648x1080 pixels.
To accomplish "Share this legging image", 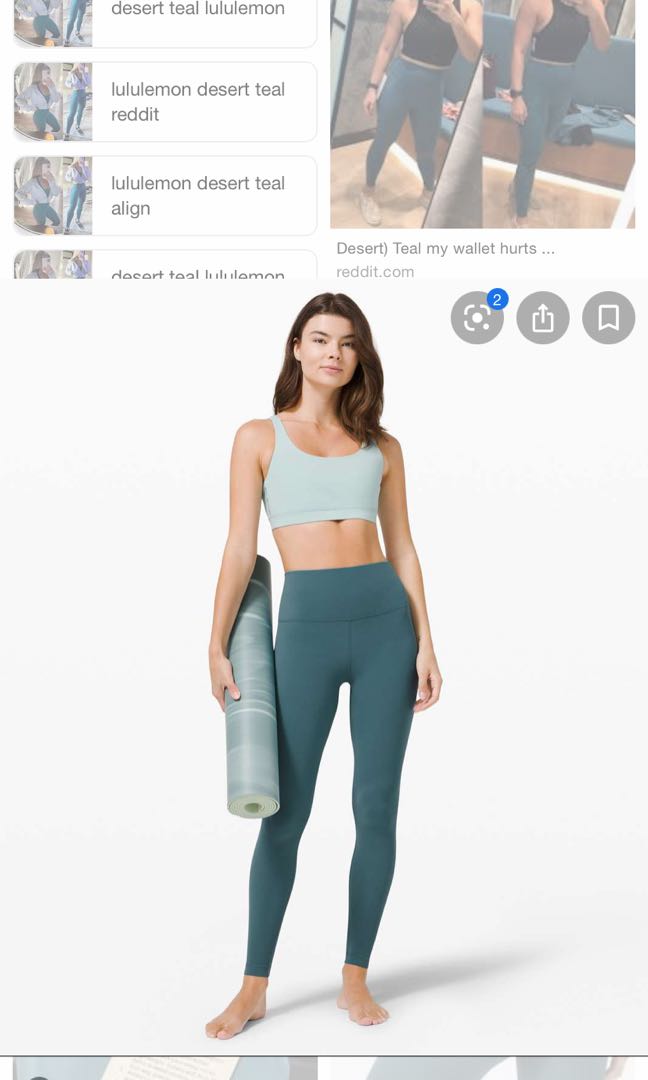I will click(543, 318).
